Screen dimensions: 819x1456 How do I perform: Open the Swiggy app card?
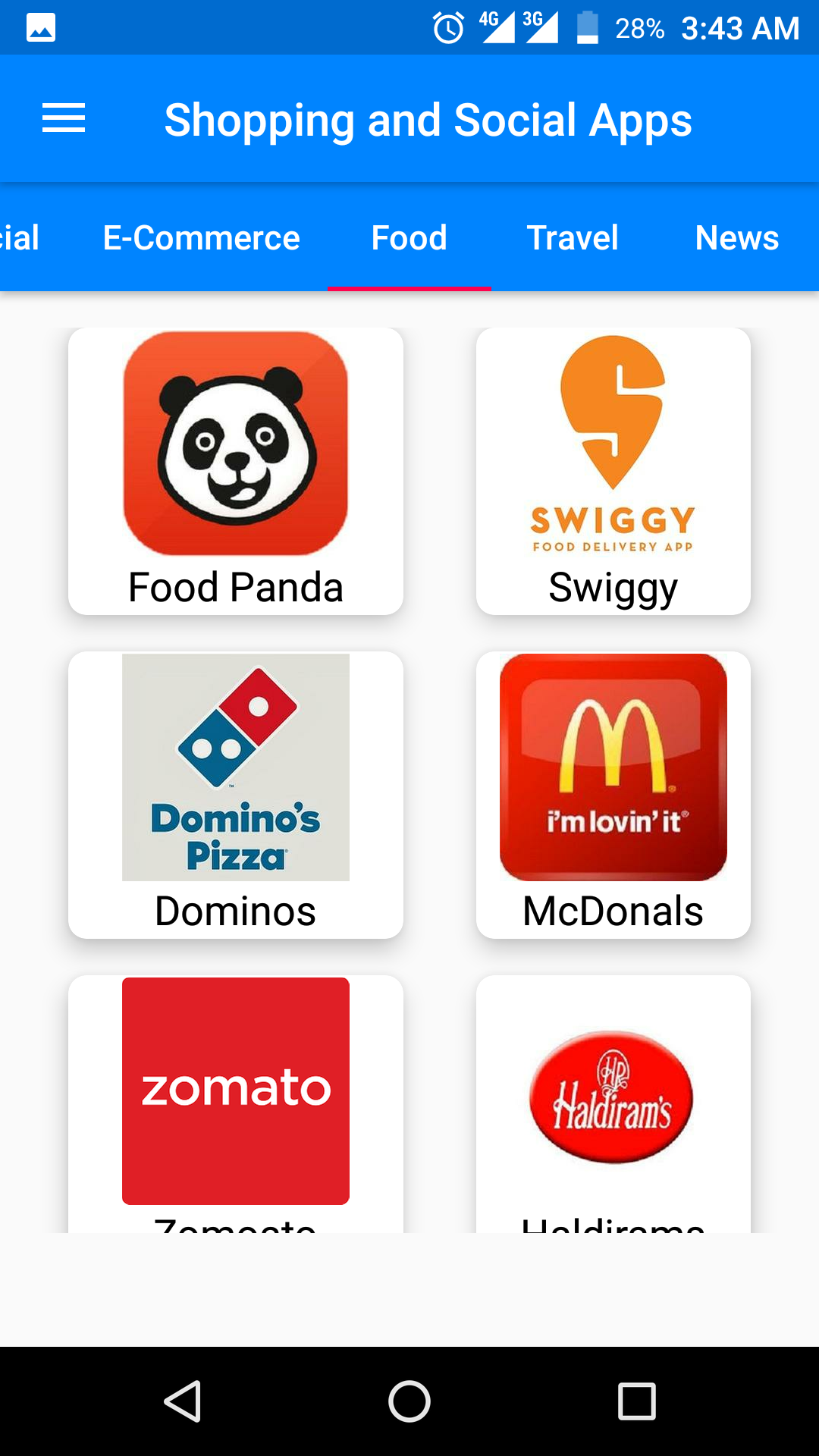tap(613, 470)
